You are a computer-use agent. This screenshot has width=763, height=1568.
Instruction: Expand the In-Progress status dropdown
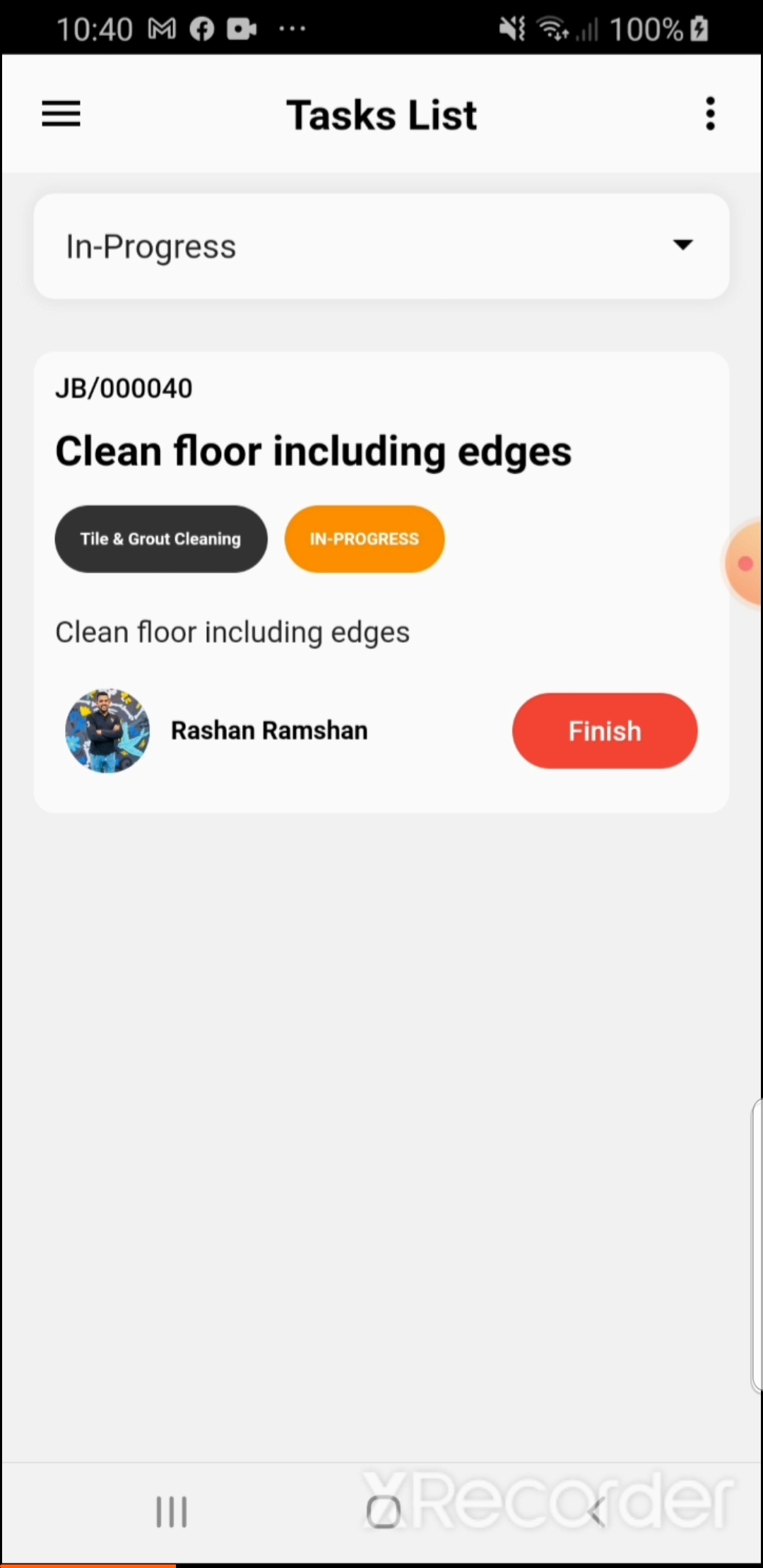tap(381, 246)
